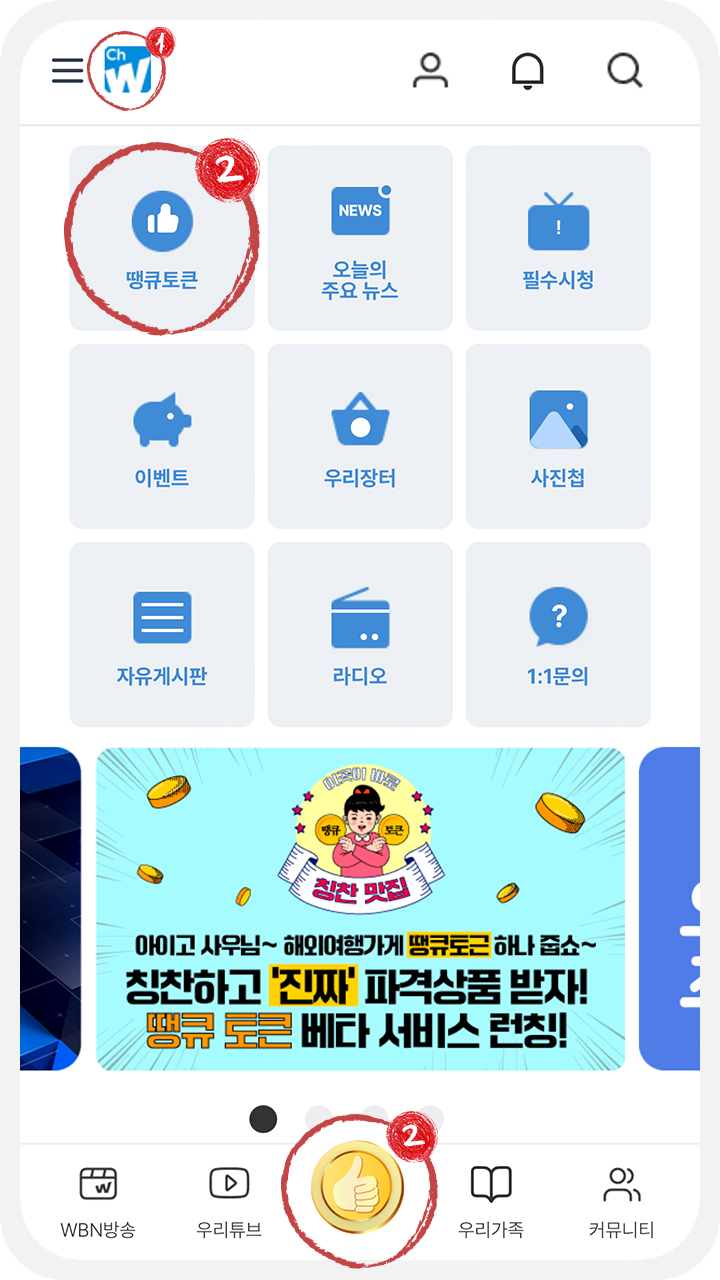Open the hamburger drawer menu

tap(68, 71)
